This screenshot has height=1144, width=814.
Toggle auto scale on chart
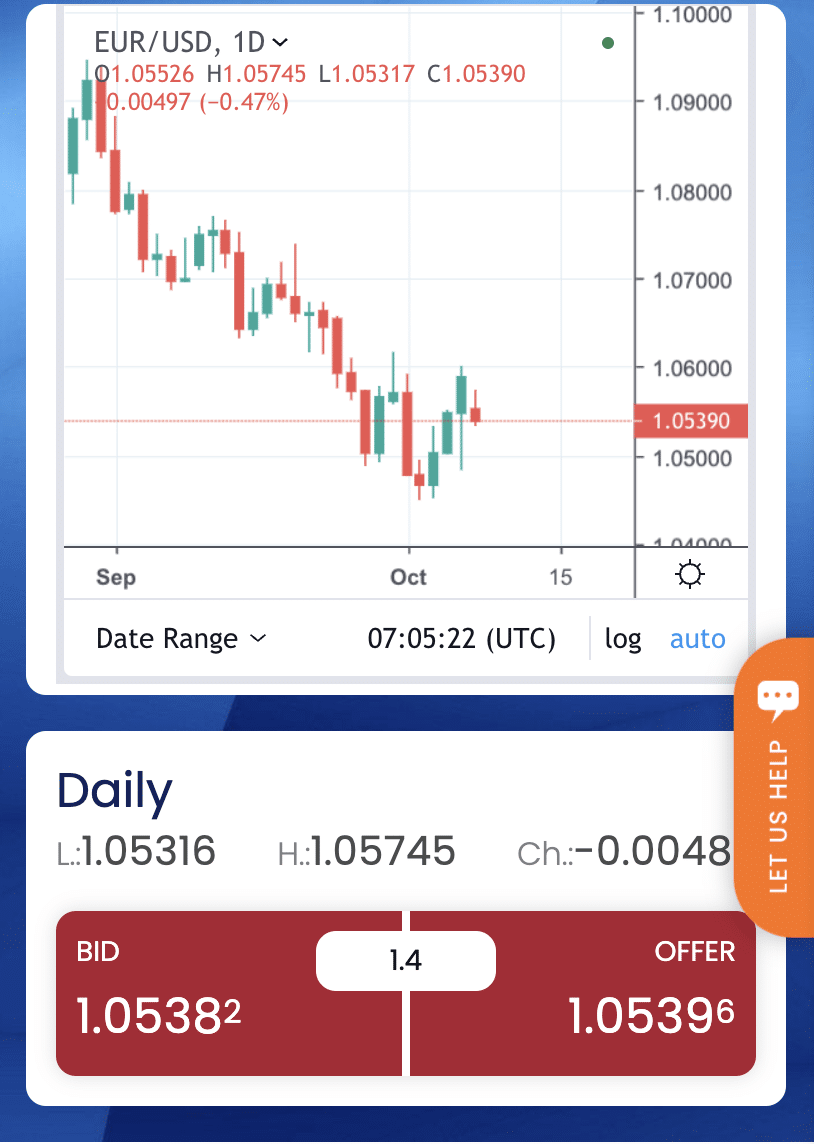click(x=697, y=639)
